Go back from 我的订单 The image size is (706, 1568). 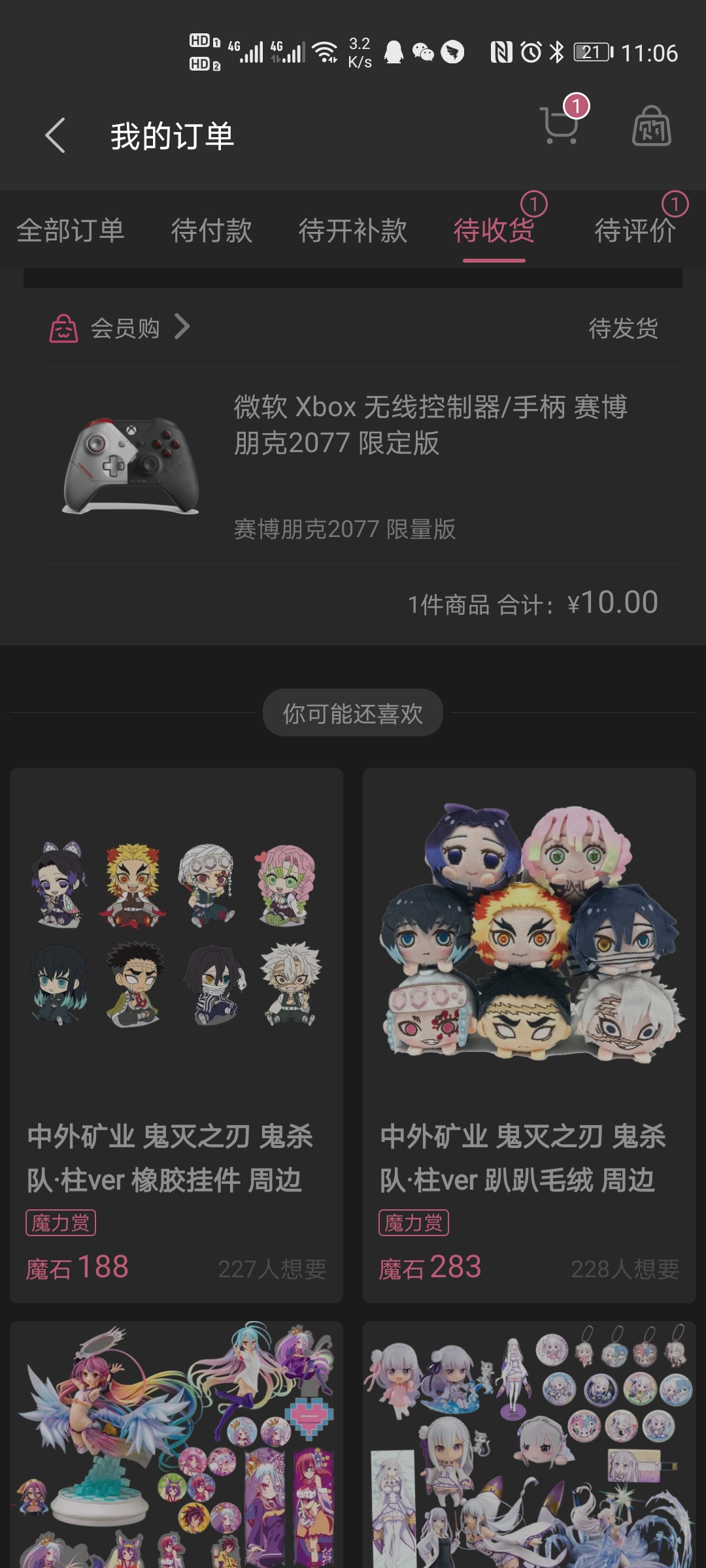coord(56,136)
